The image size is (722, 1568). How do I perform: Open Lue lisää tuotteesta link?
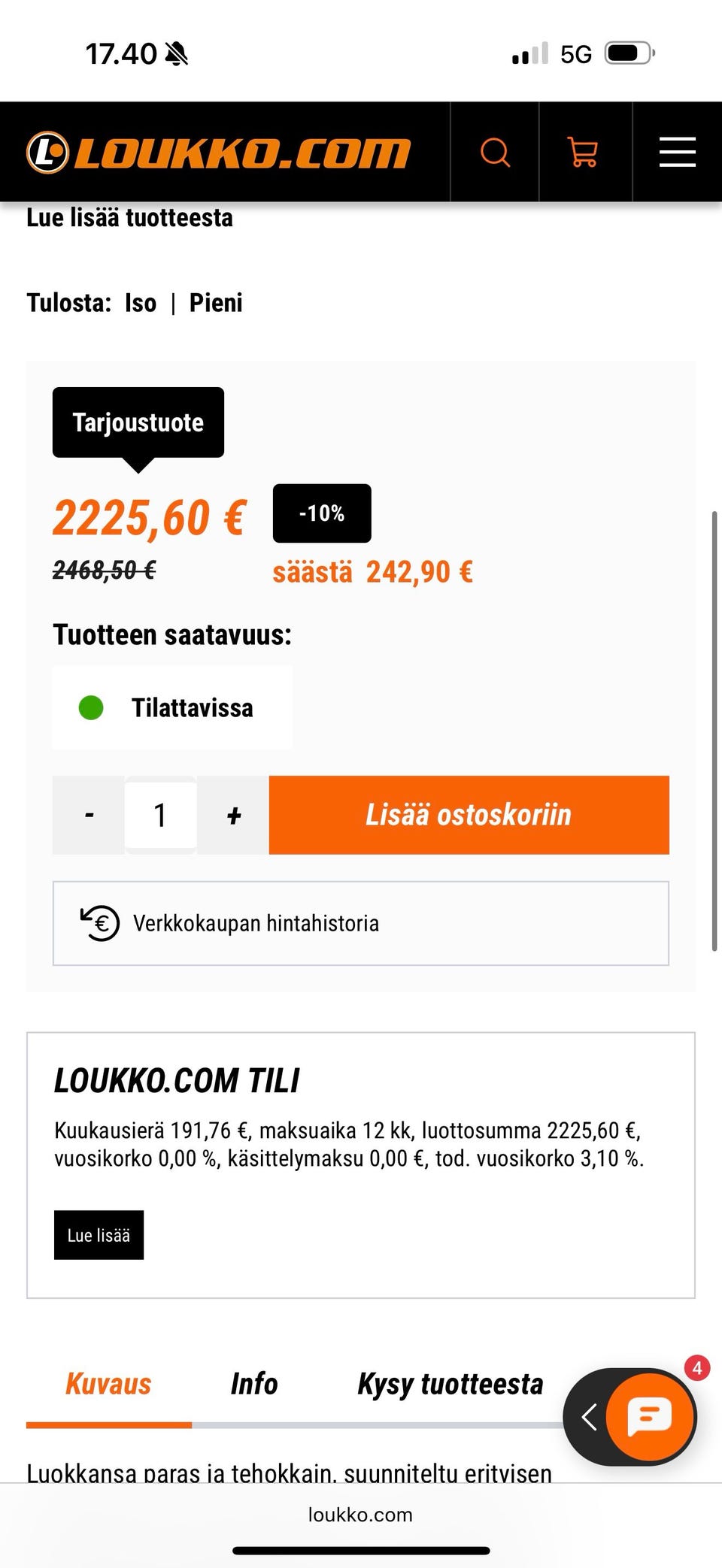click(129, 217)
